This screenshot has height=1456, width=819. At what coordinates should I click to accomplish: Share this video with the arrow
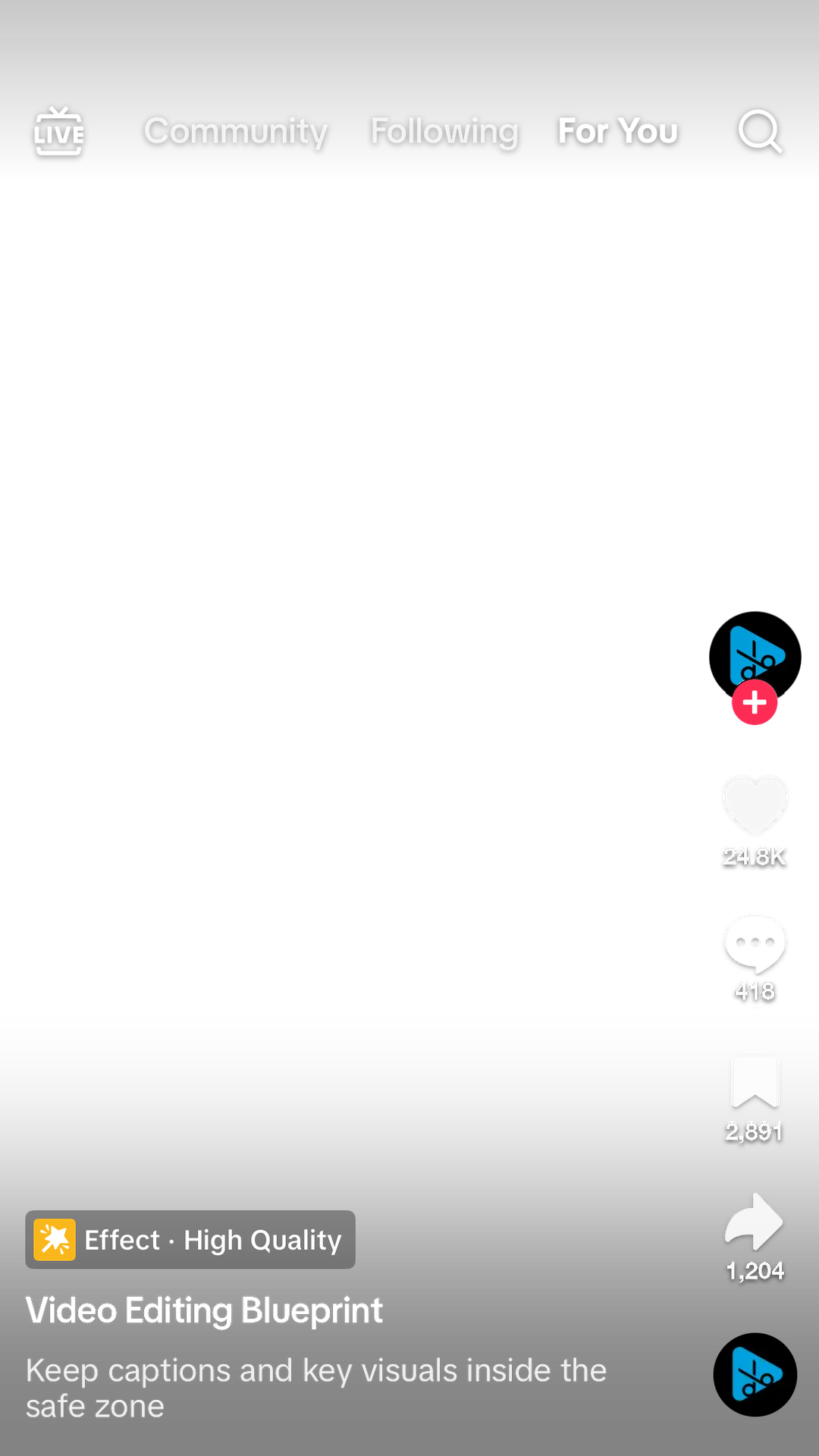755,1222
